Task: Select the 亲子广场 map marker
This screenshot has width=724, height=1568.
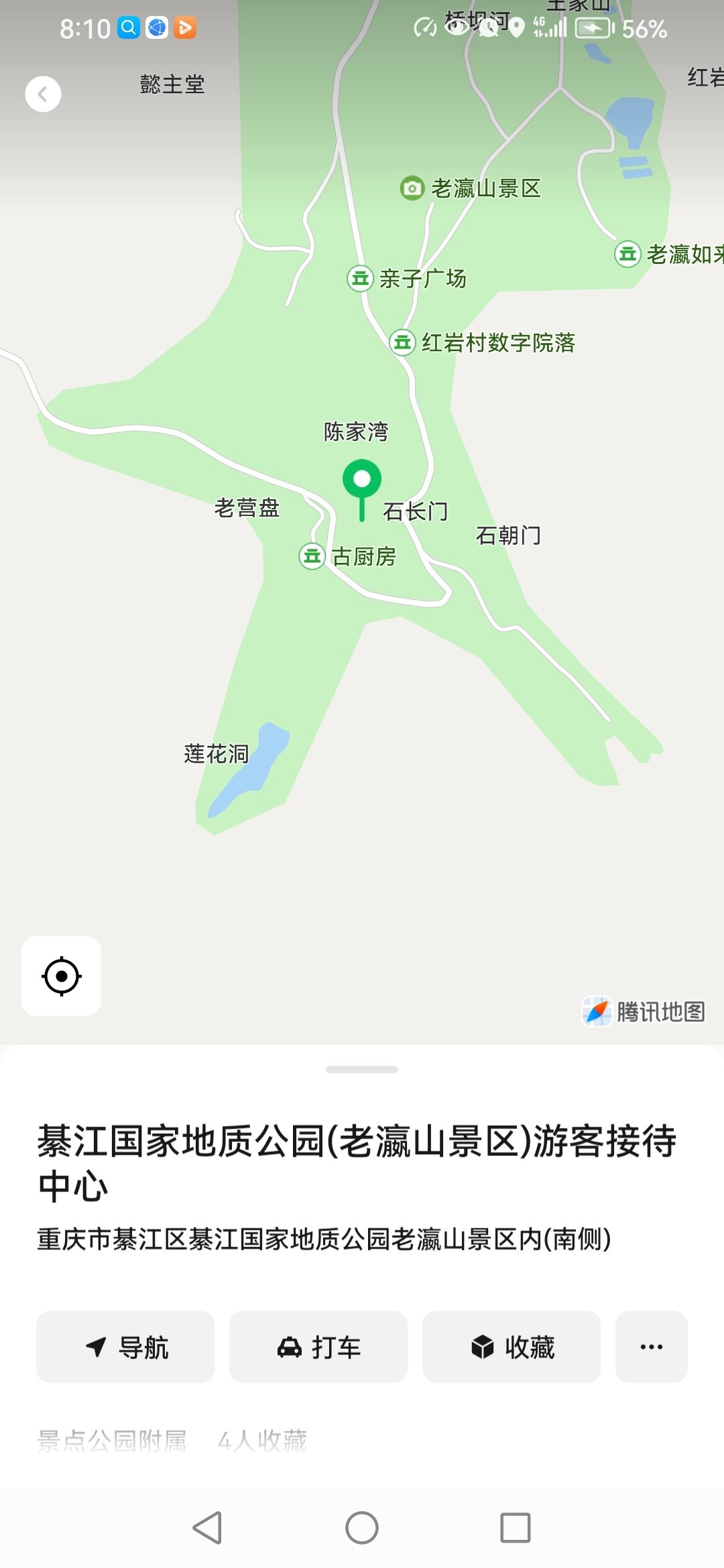Action: pyautogui.click(x=360, y=278)
